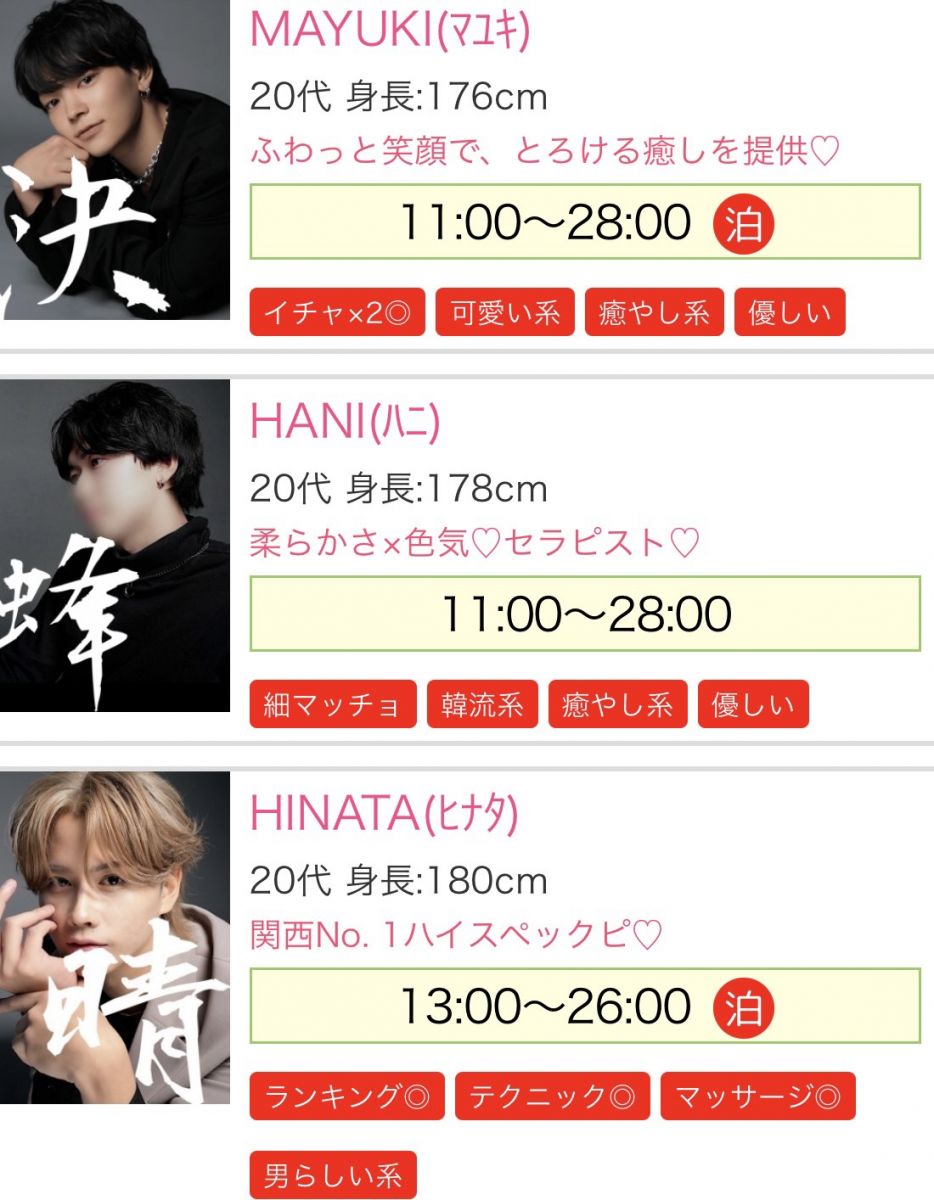934x1200 pixels.
Task: Select the 男らしい系 tag
Action: [x=333, y=1175]
